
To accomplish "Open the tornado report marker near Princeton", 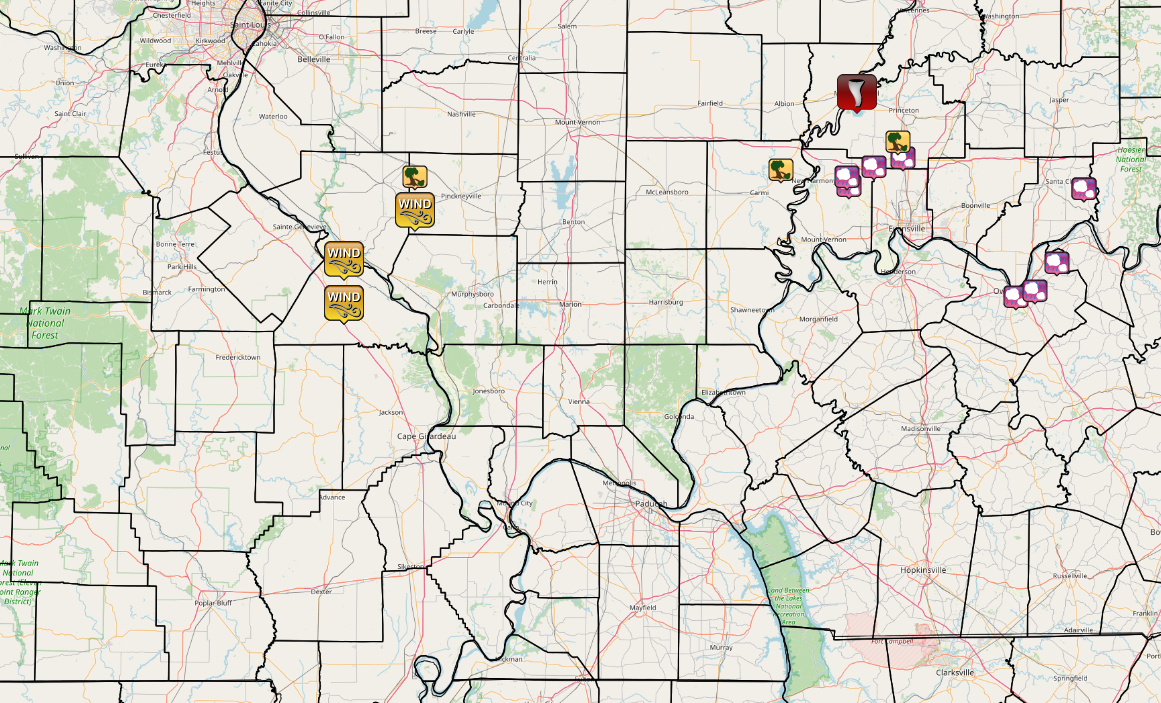I will [857, 92].
